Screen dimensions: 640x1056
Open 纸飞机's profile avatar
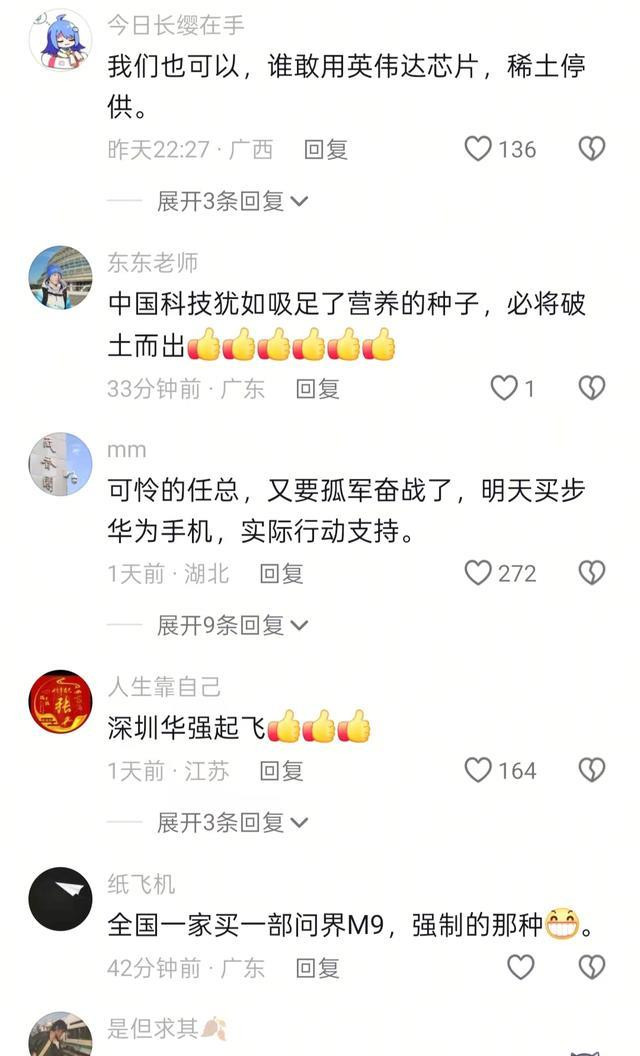60,899
